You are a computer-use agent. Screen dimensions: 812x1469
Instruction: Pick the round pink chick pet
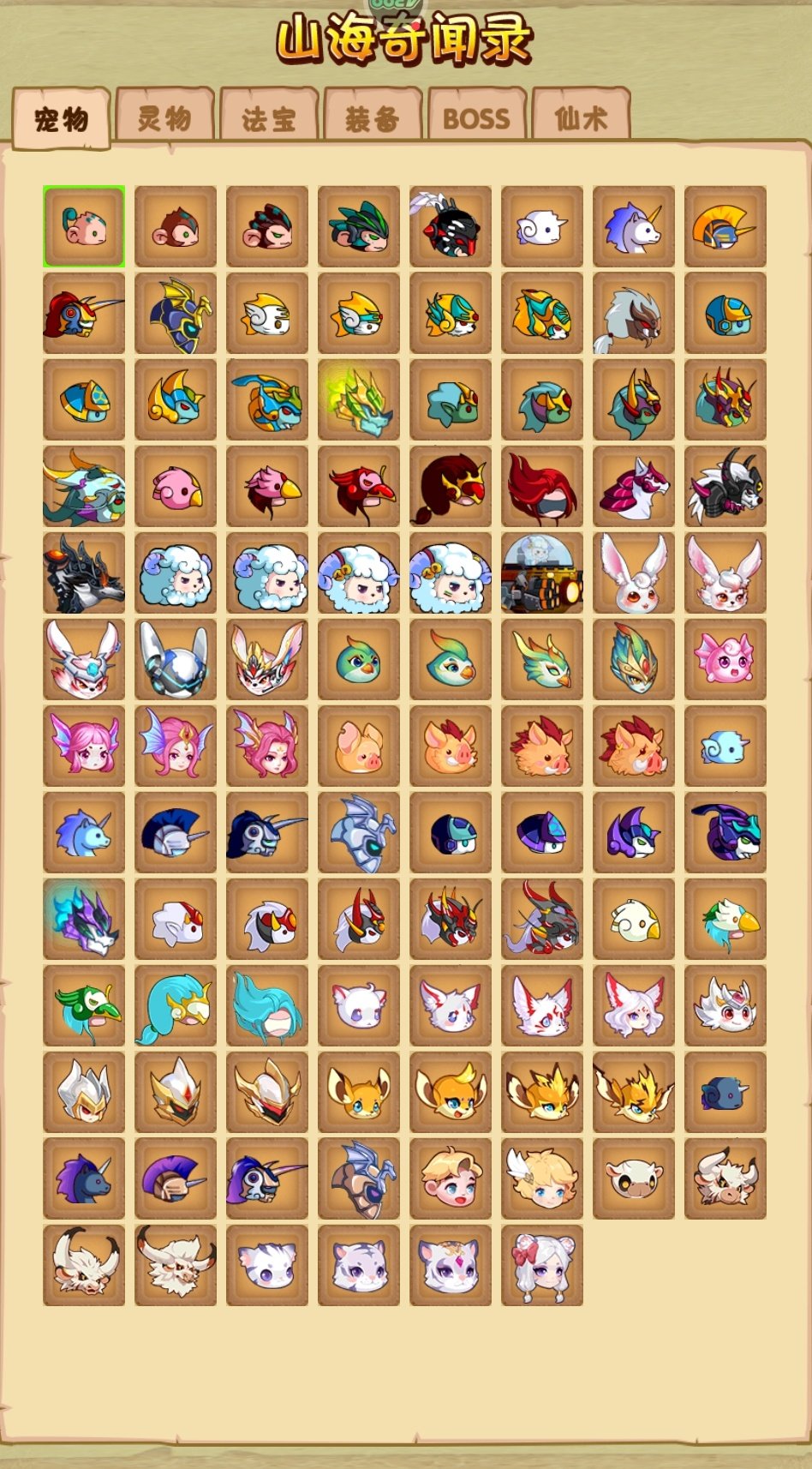tap(176, 487)
